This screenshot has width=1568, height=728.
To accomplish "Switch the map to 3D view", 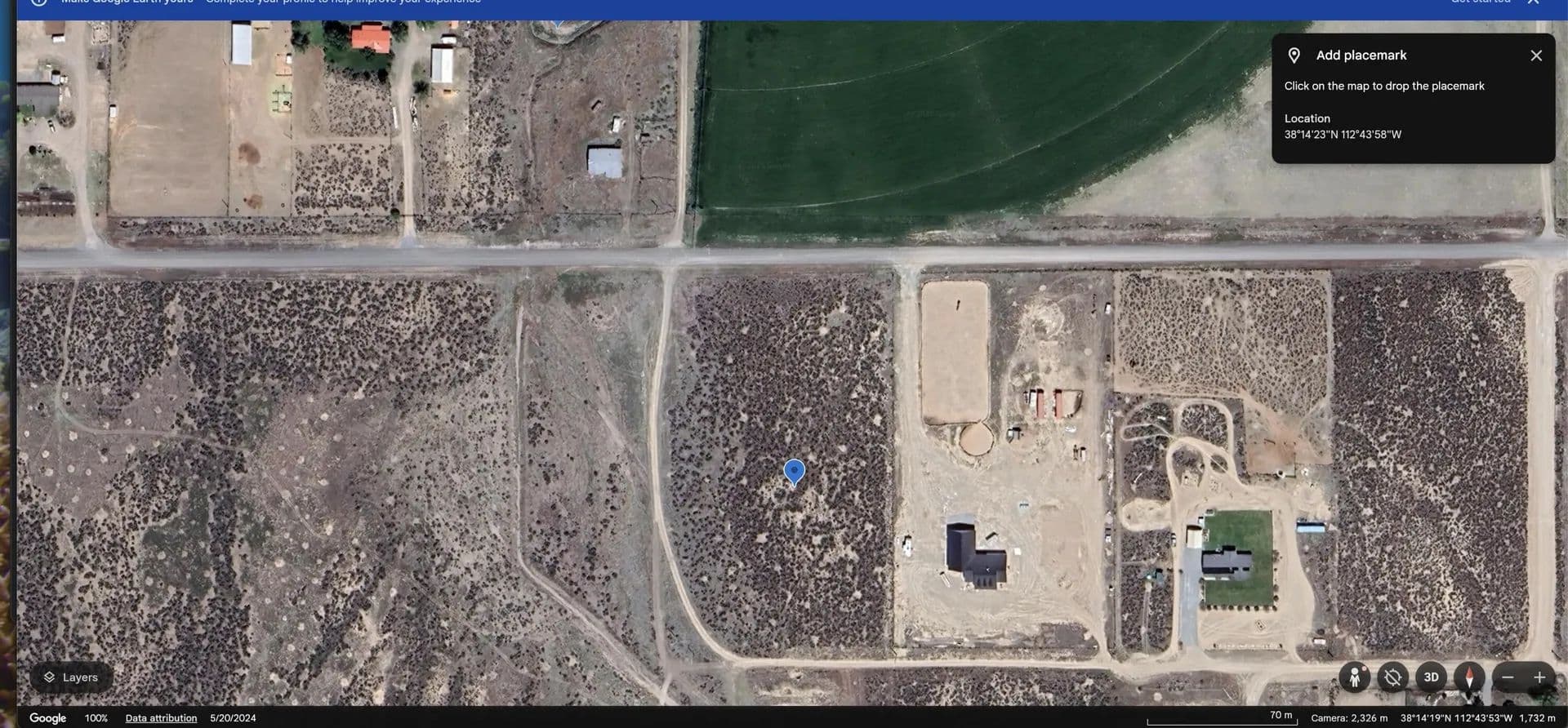I will [x=1431, y=677].
